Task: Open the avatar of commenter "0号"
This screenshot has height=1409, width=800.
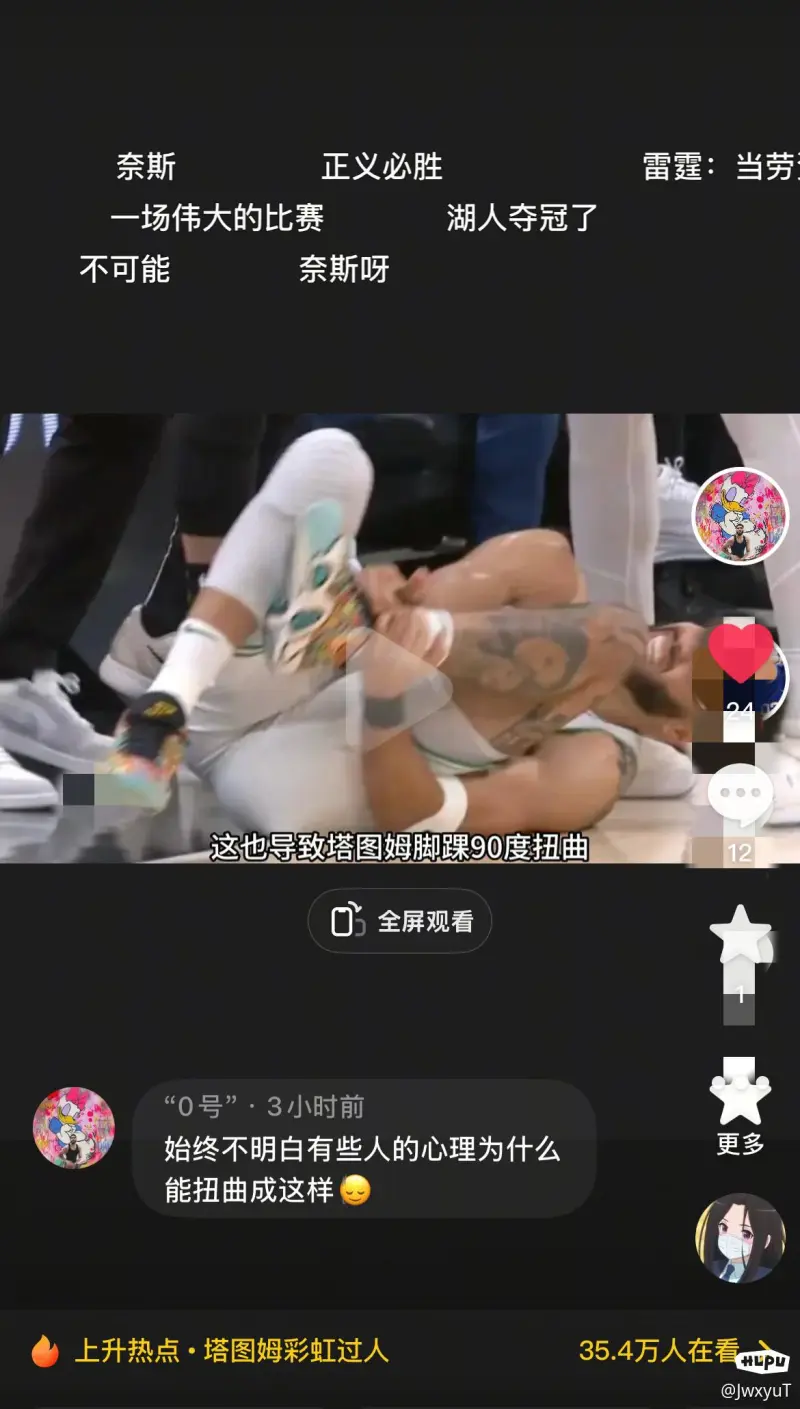Action: point(74,1128)
